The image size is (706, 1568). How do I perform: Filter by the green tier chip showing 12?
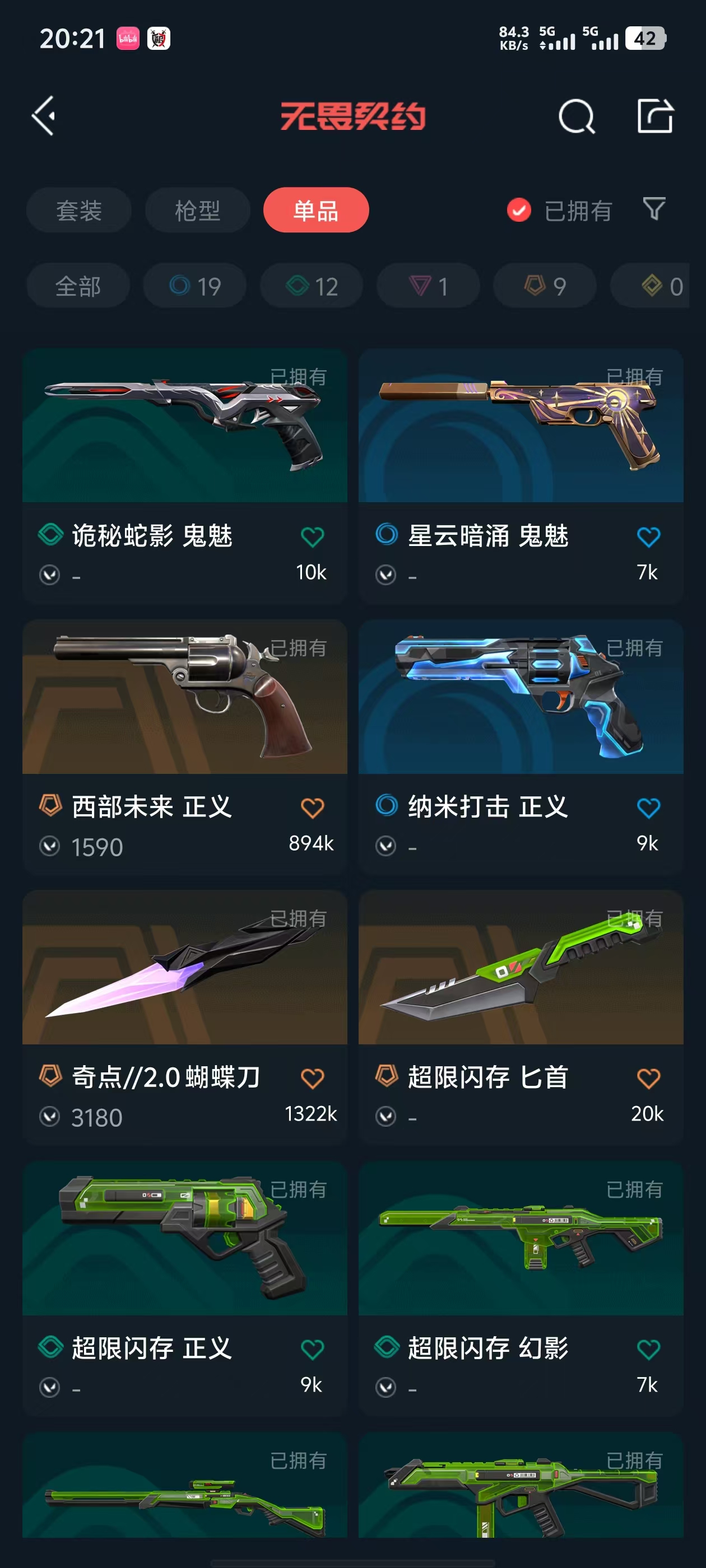point(312,286)
